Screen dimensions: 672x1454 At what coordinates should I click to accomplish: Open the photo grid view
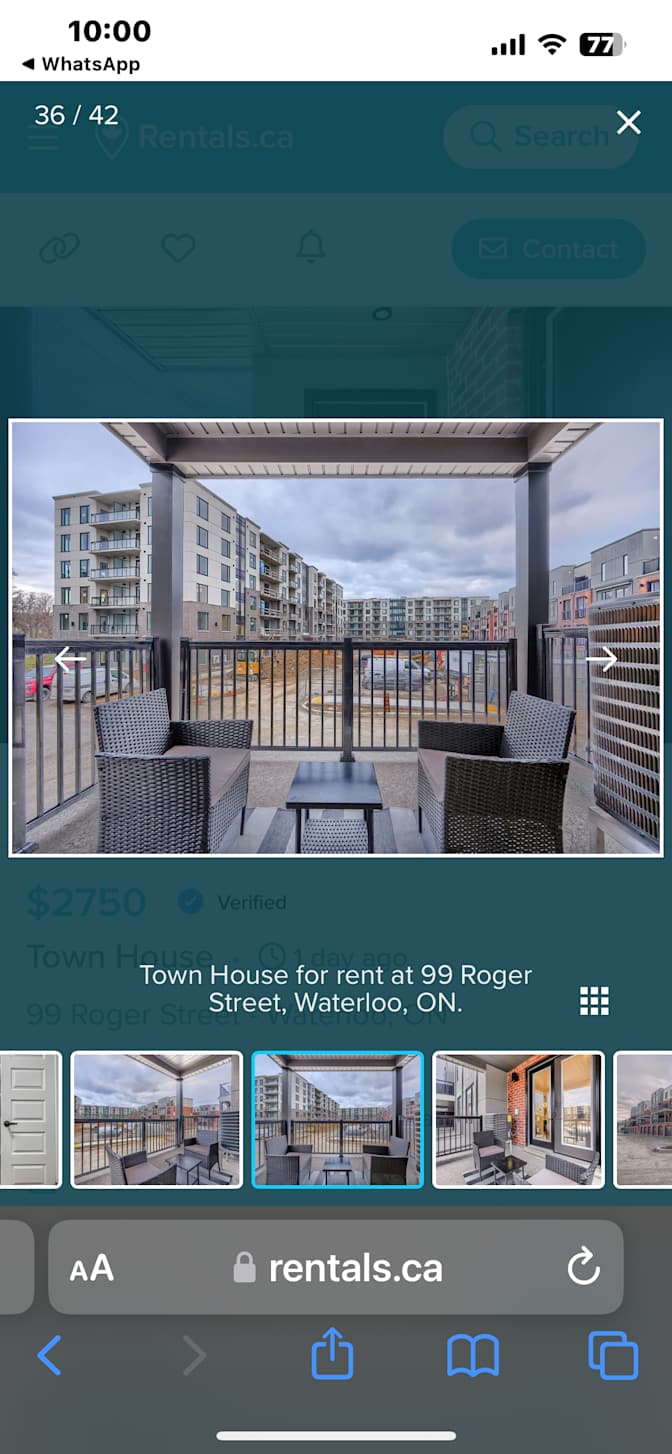click(x=594, y=1001)
